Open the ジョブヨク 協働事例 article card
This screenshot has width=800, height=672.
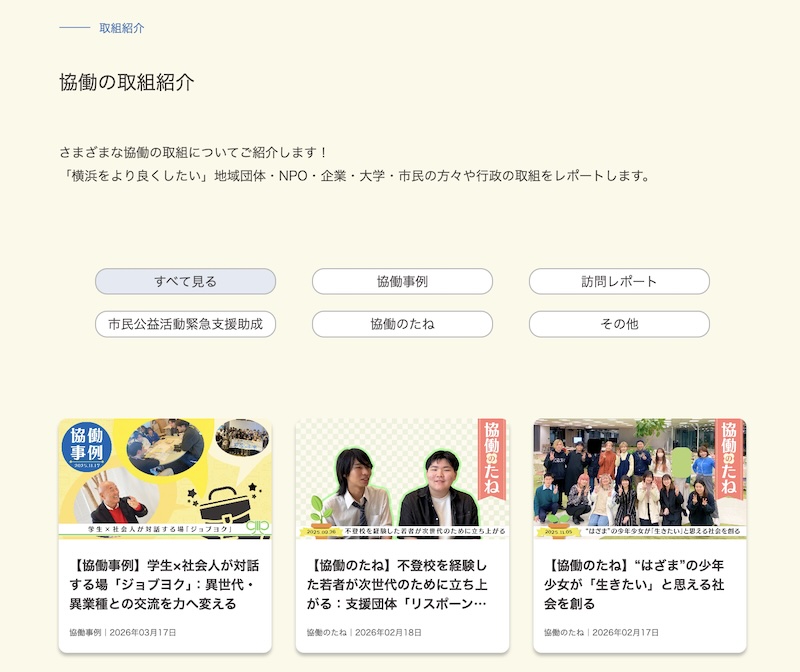click(x=164, y=585)
